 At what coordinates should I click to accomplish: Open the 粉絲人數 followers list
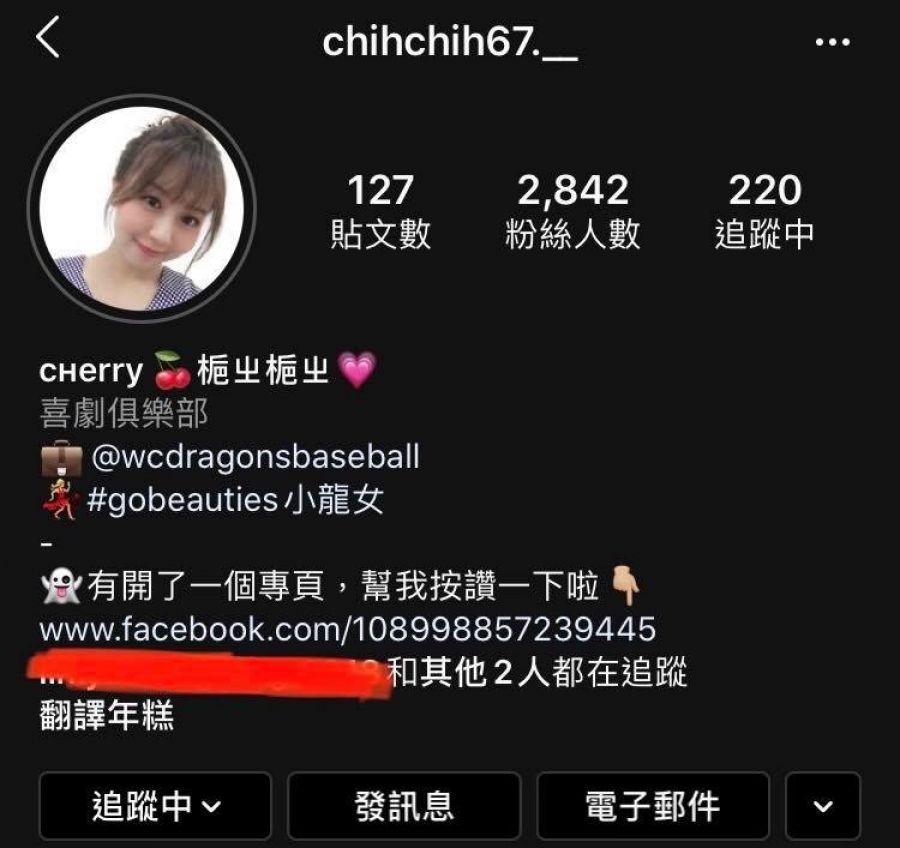(573, 210)
